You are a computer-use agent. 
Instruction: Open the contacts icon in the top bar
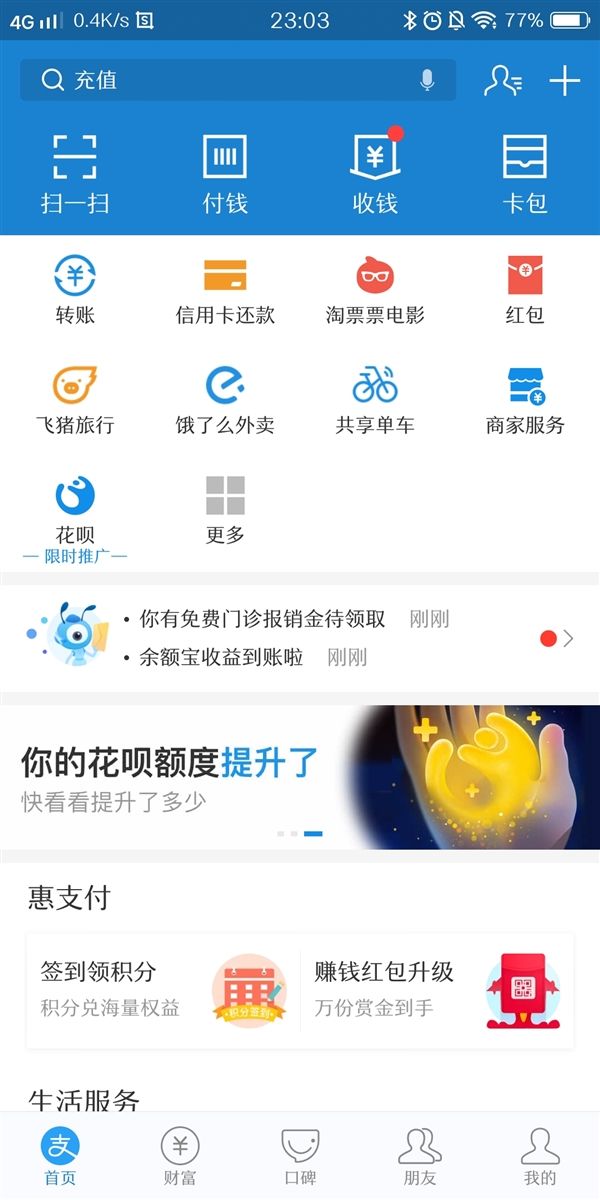click(x=502, y=81)
